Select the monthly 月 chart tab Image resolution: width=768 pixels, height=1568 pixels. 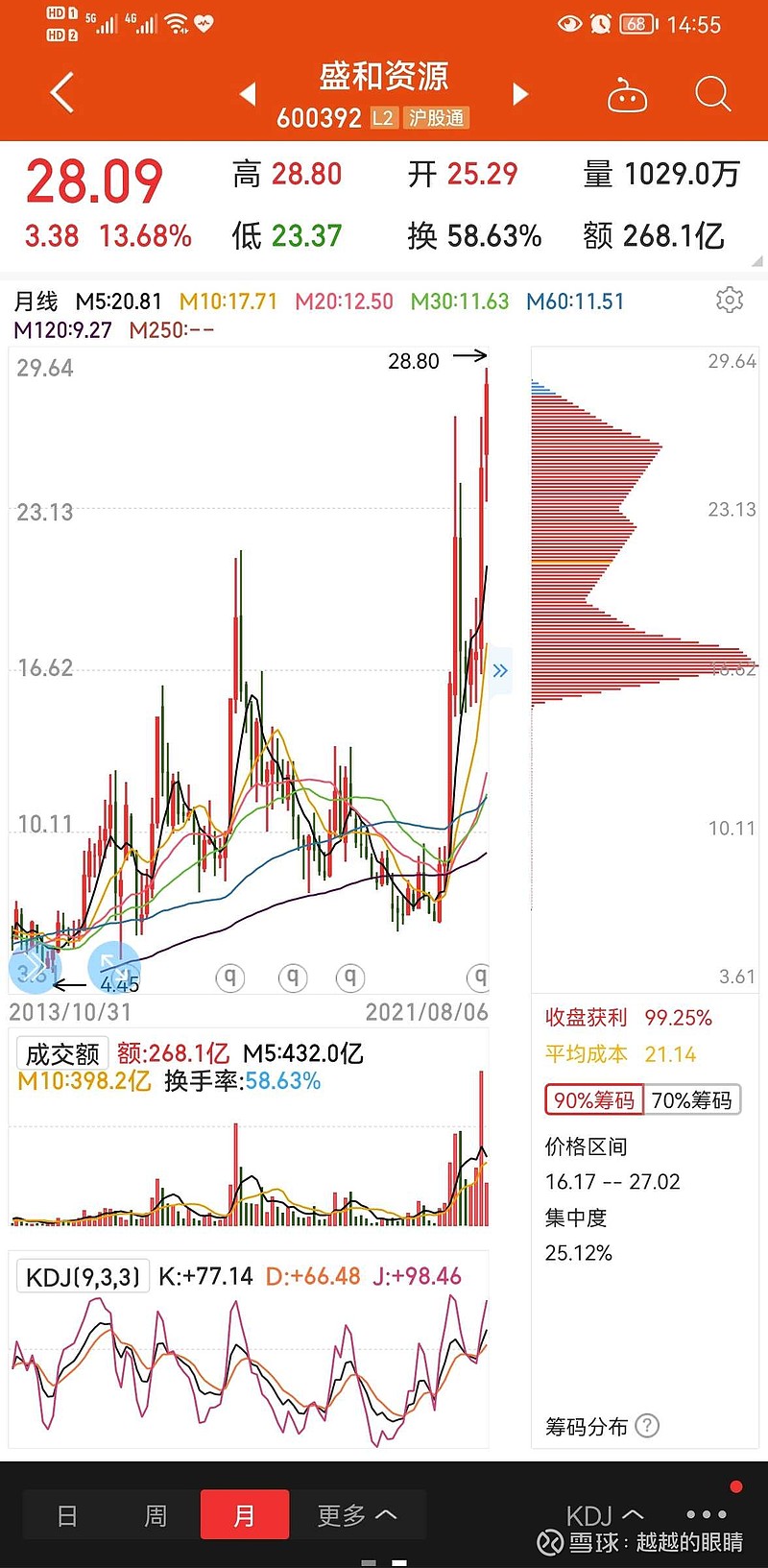pos(245,1515)
